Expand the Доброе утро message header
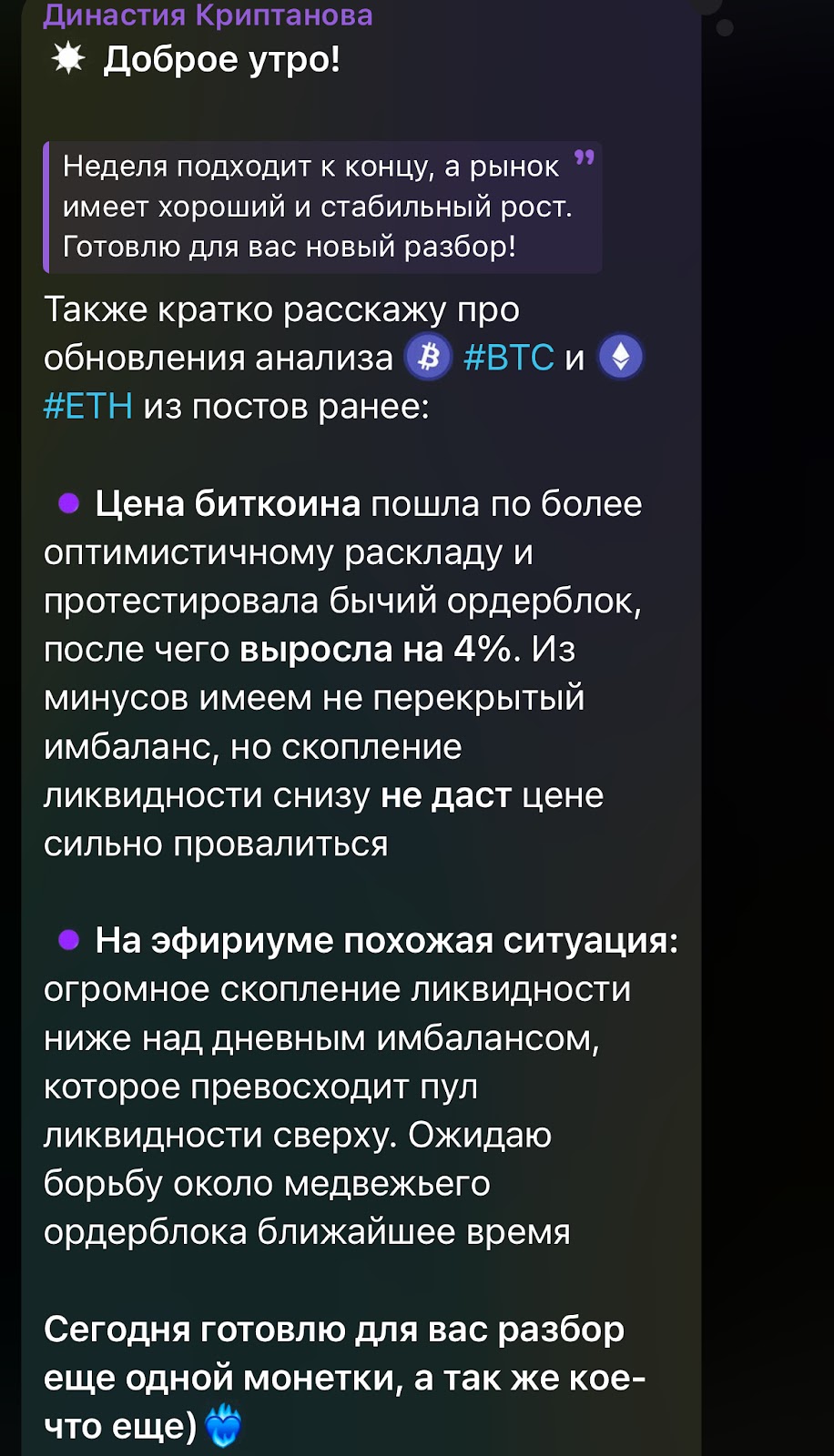This screenshot has height=1456, width=834. pyautogui.click(x=222, y=63)
